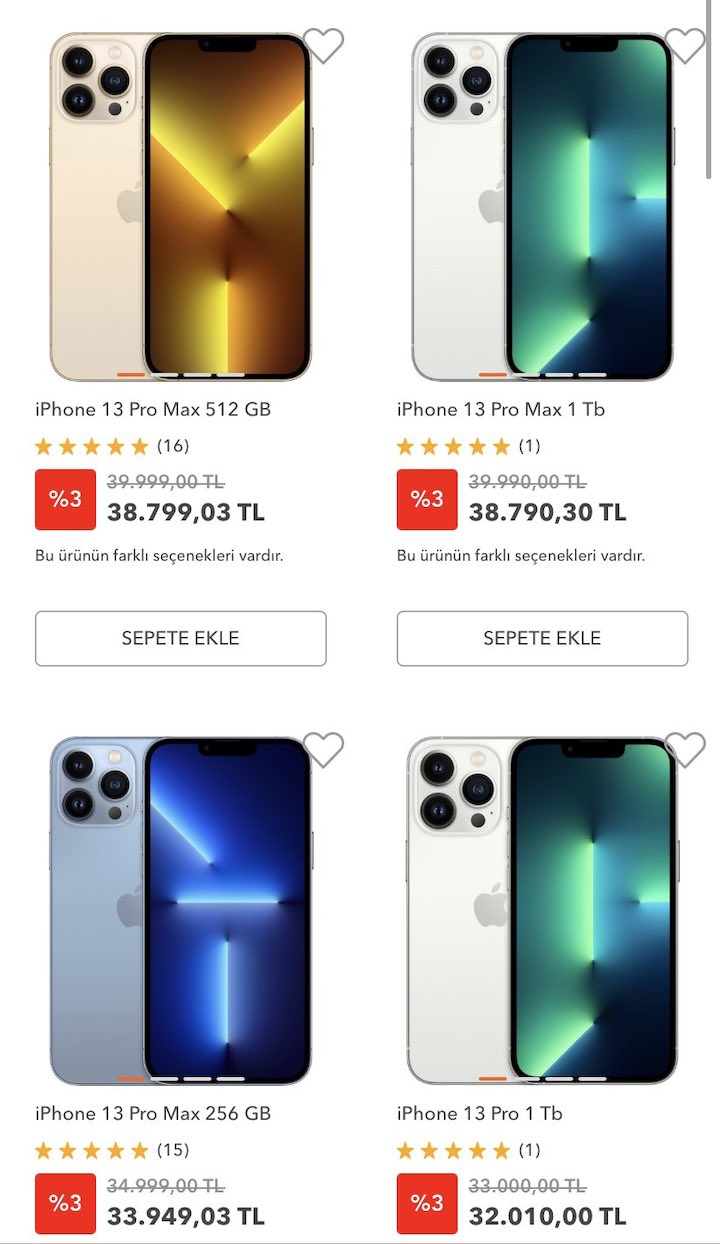Viewport: 720px width, 1244px height.
Task: Favorite the iPhone 13 Pro Max 1 Tb
Action: pyautogui.click(x=685, y=46)
